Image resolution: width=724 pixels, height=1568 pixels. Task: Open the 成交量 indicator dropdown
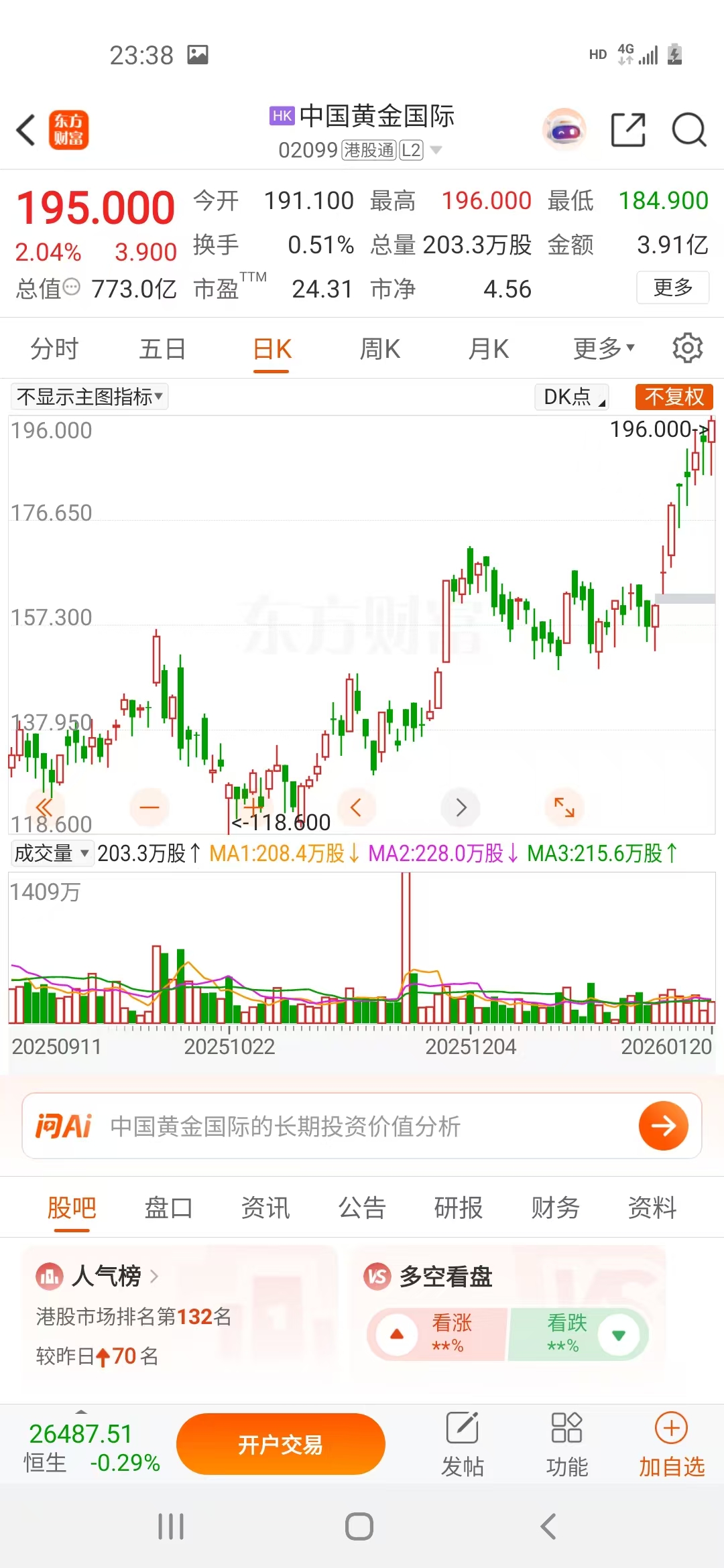click(52, 853)
